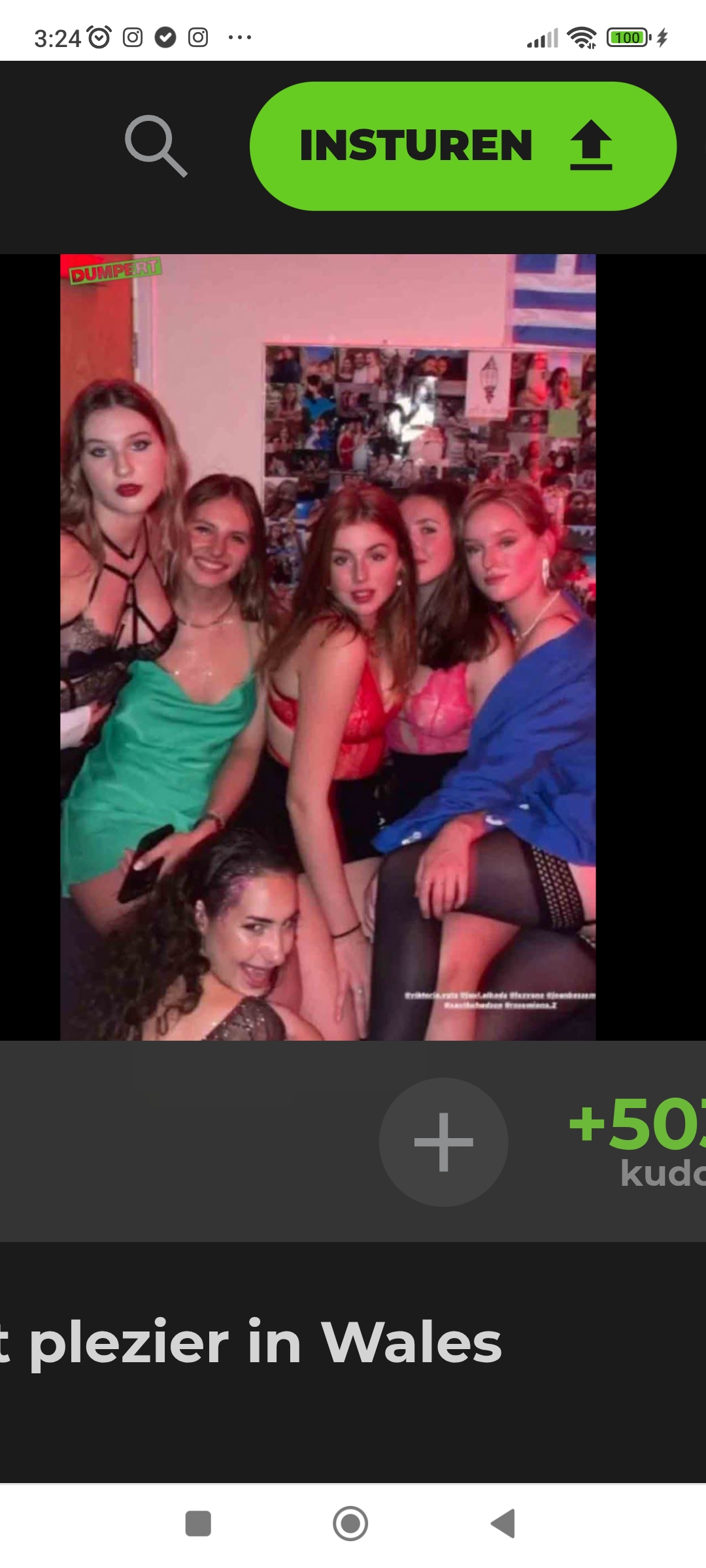Go to the home screen

tap(350, 1524)
